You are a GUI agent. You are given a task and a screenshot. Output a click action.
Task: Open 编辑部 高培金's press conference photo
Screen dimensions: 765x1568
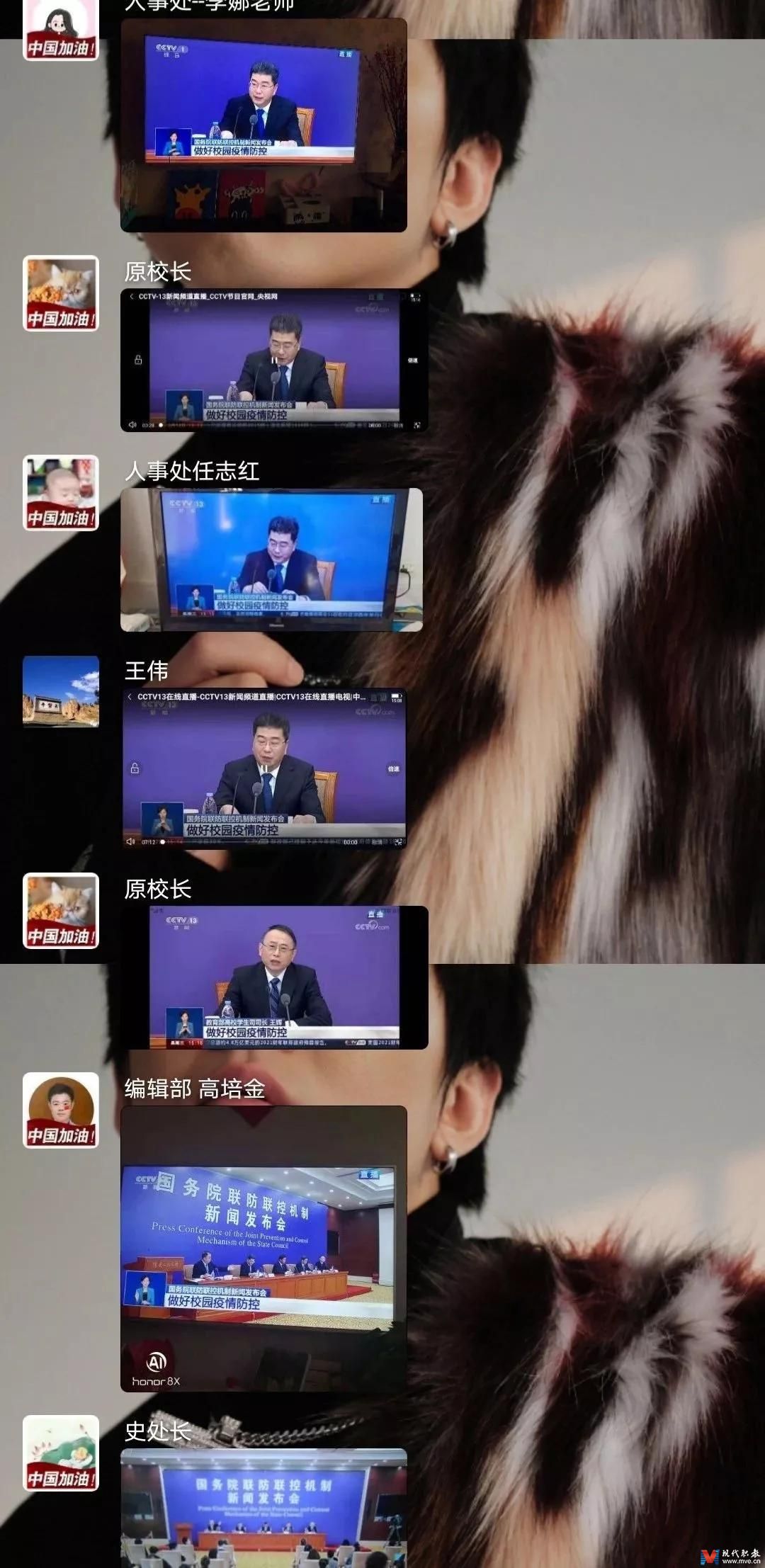[263, 1248]
